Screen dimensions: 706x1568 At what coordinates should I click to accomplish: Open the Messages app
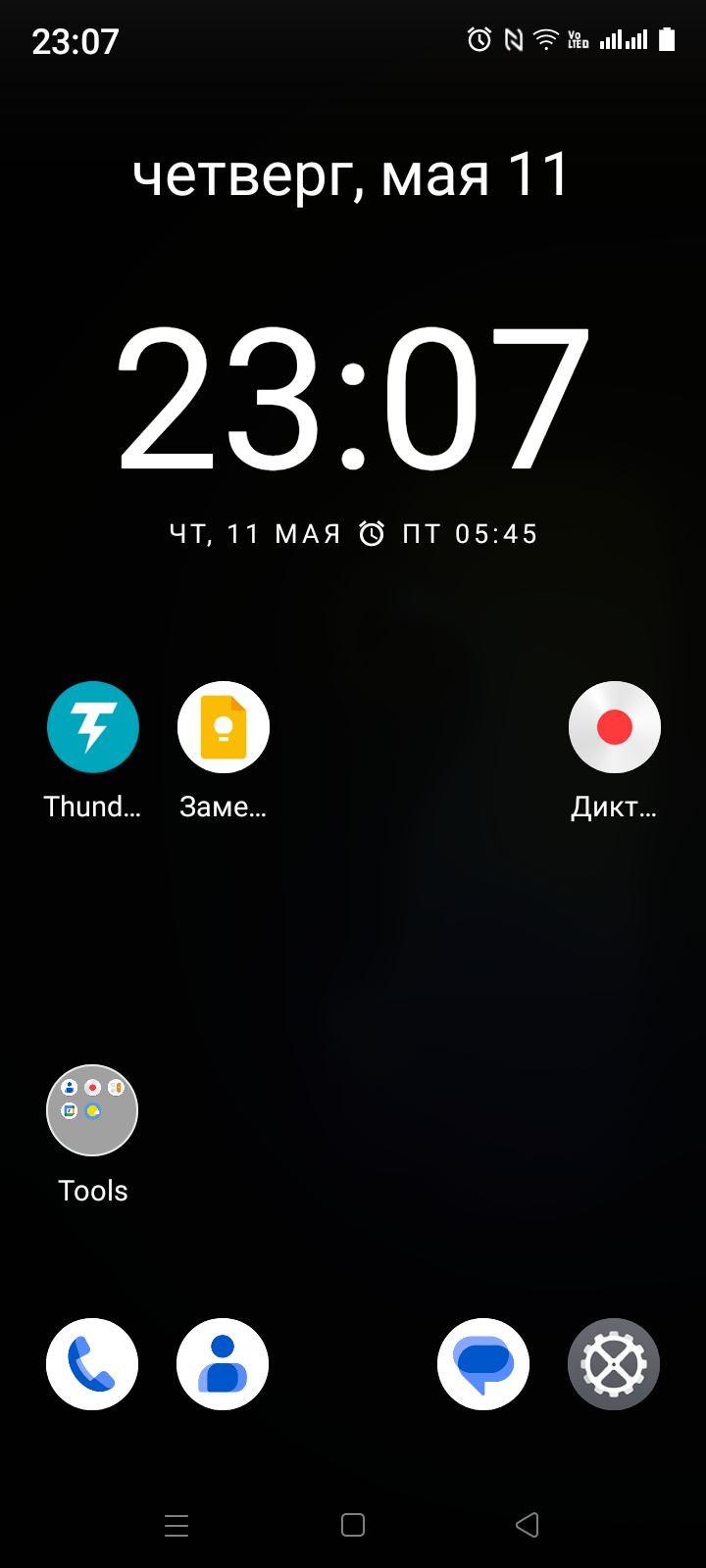483,1364
